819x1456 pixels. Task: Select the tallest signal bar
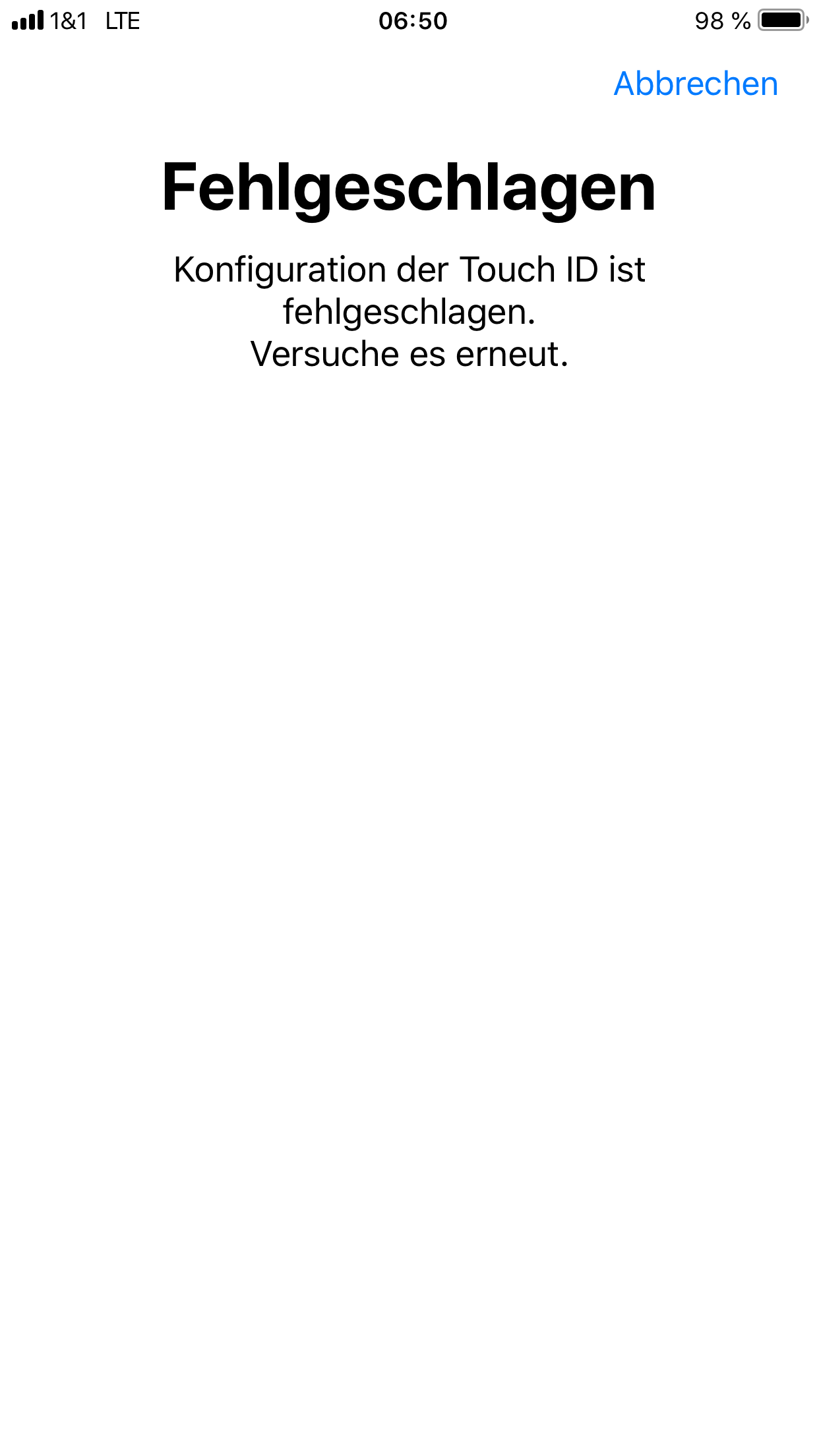coord(40,18)
